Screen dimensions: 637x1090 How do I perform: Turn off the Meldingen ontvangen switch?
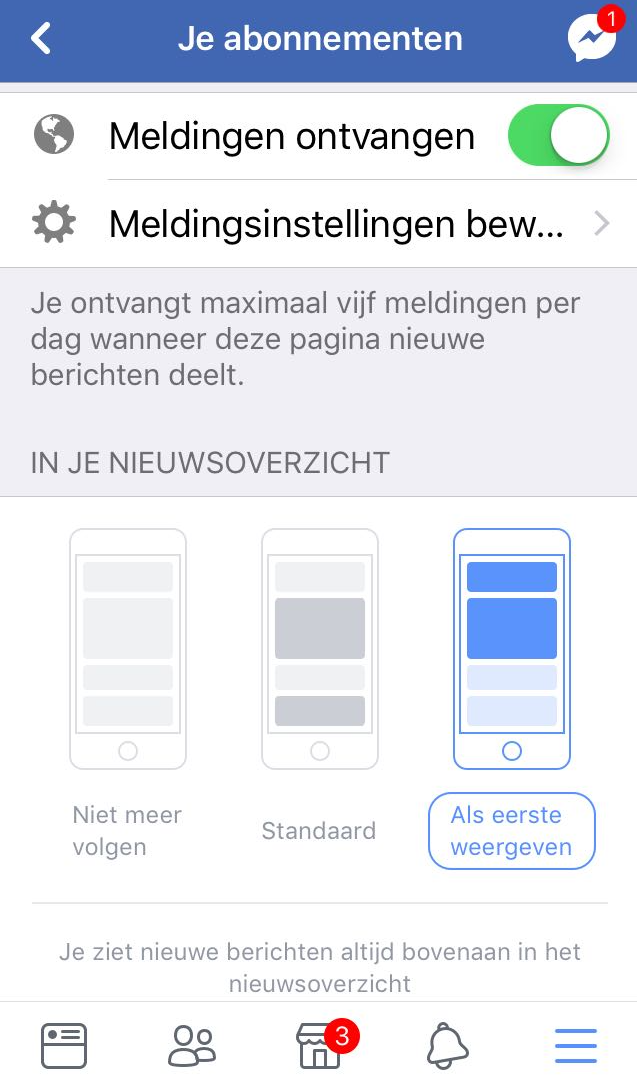(558, 135)
